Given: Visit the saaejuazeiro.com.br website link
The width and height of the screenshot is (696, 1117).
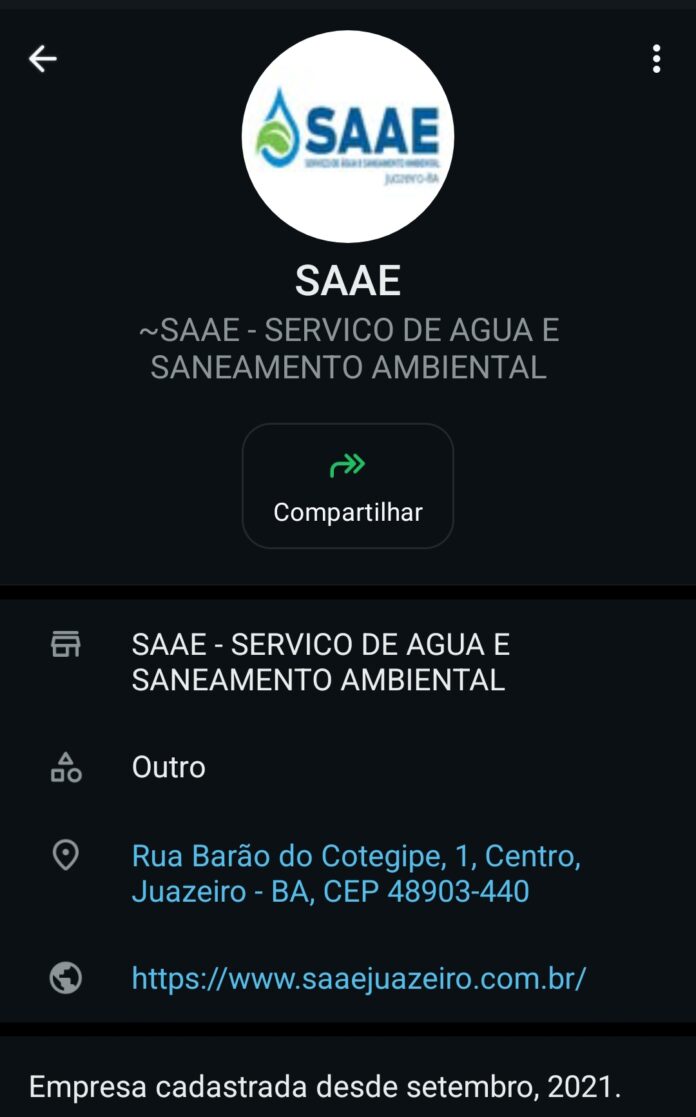Looking at the screenshot, I should [x=358, y=978].
